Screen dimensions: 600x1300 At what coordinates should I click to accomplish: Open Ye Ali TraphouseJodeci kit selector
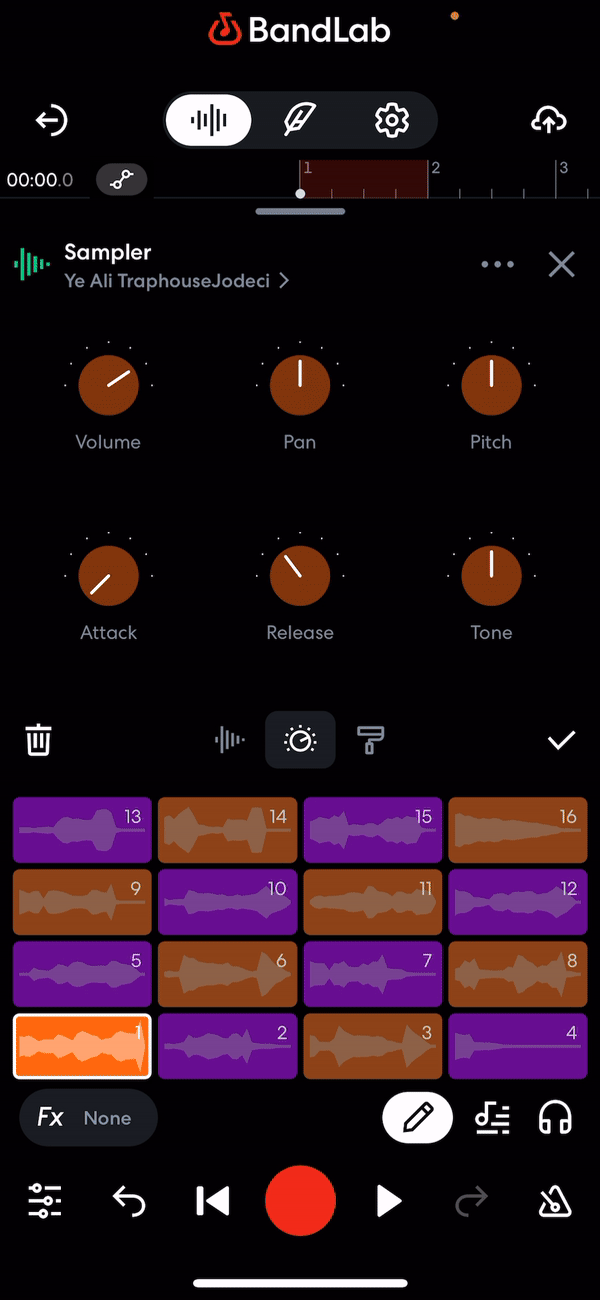[x=176, y=281]
